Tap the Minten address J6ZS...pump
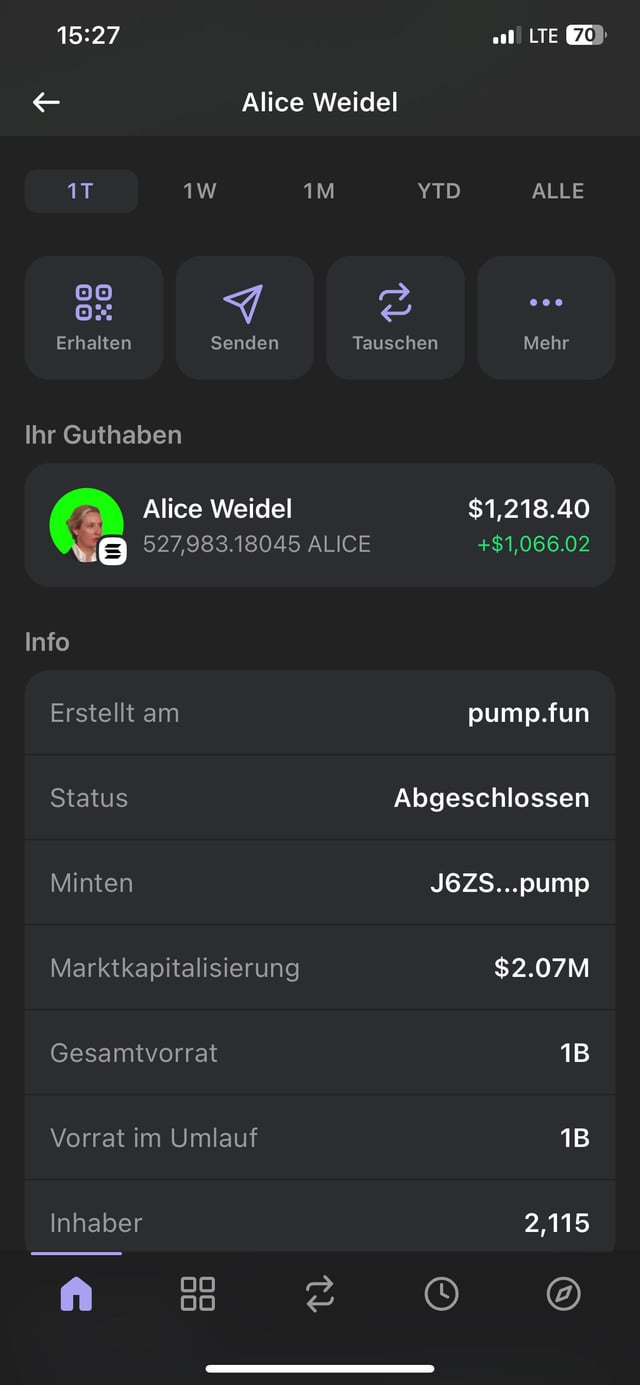The height and width of the screenshot is (1385, 640). click(509, 883)
